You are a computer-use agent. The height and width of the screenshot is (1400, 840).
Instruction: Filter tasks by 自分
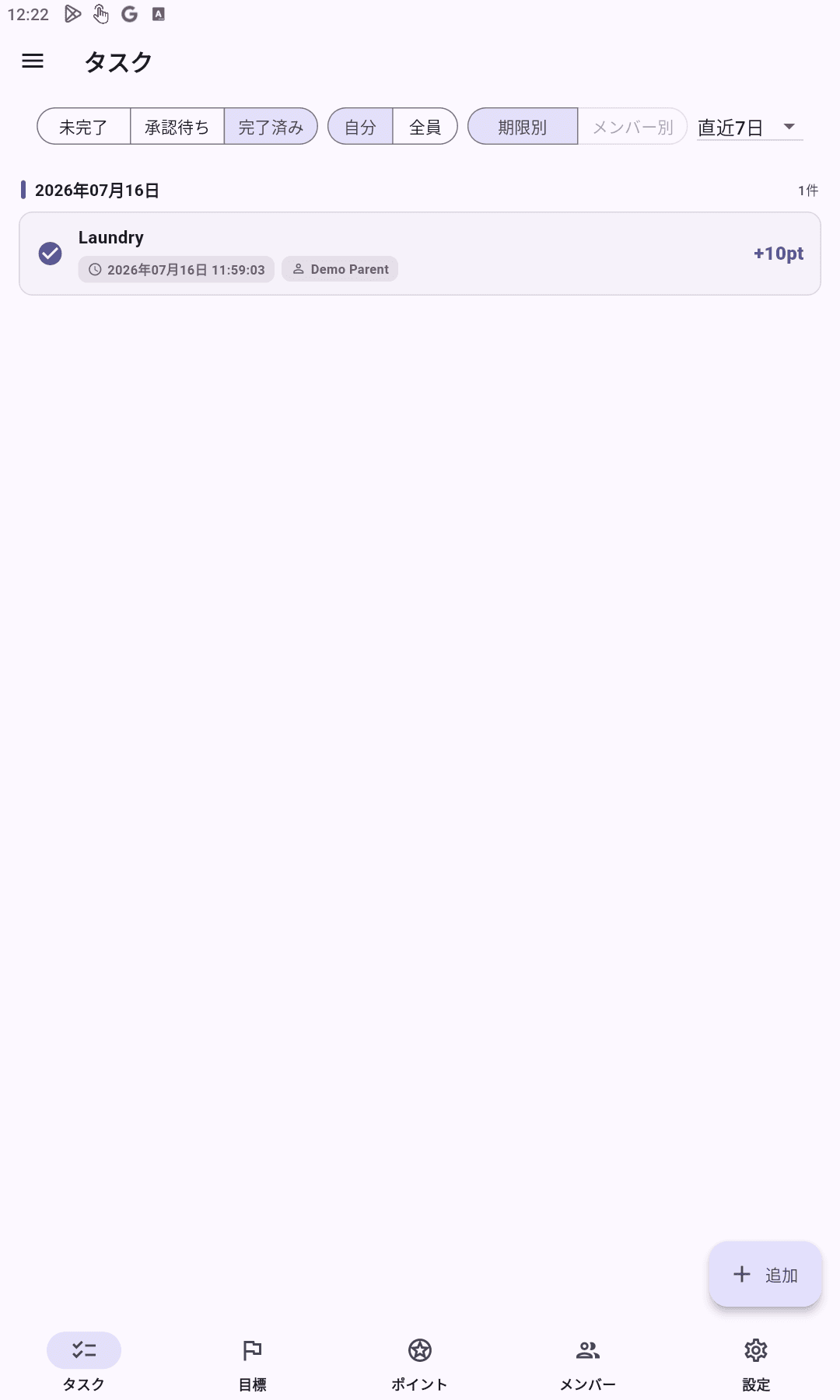pyautogui.click(x=360, y=127)
